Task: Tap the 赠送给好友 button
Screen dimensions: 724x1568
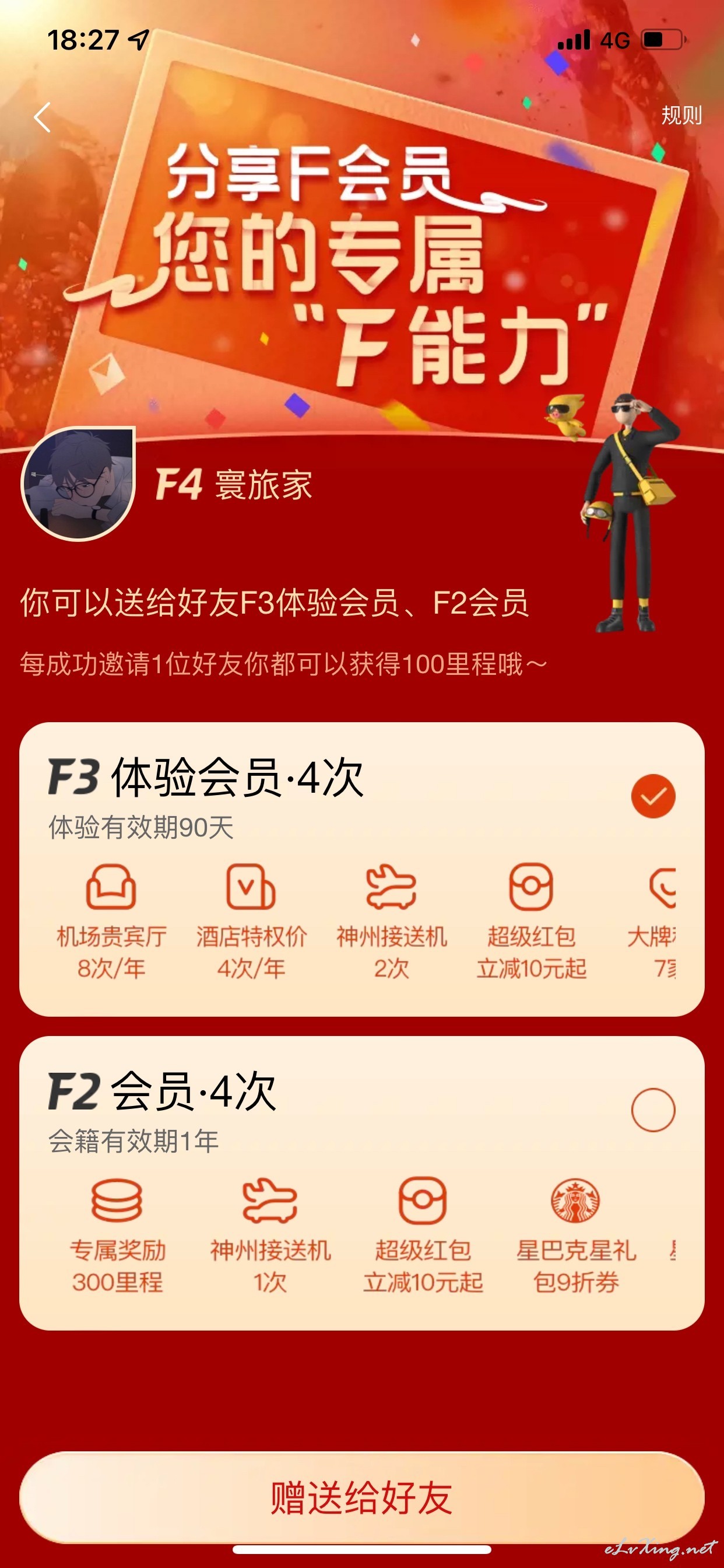Action: coord(362,1497)
